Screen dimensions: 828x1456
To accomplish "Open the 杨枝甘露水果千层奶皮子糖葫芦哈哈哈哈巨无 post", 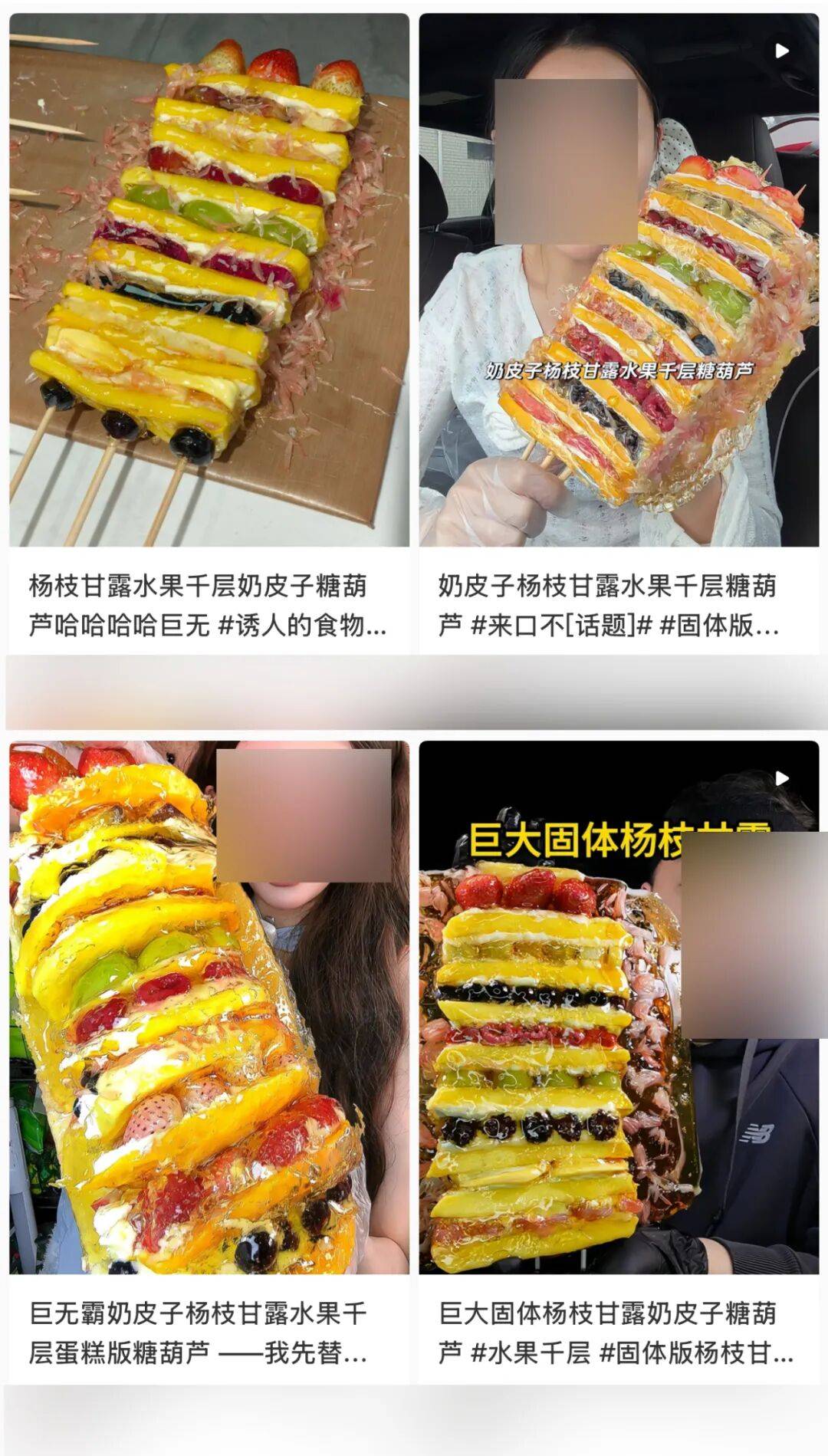I will (x=209, y=281).
